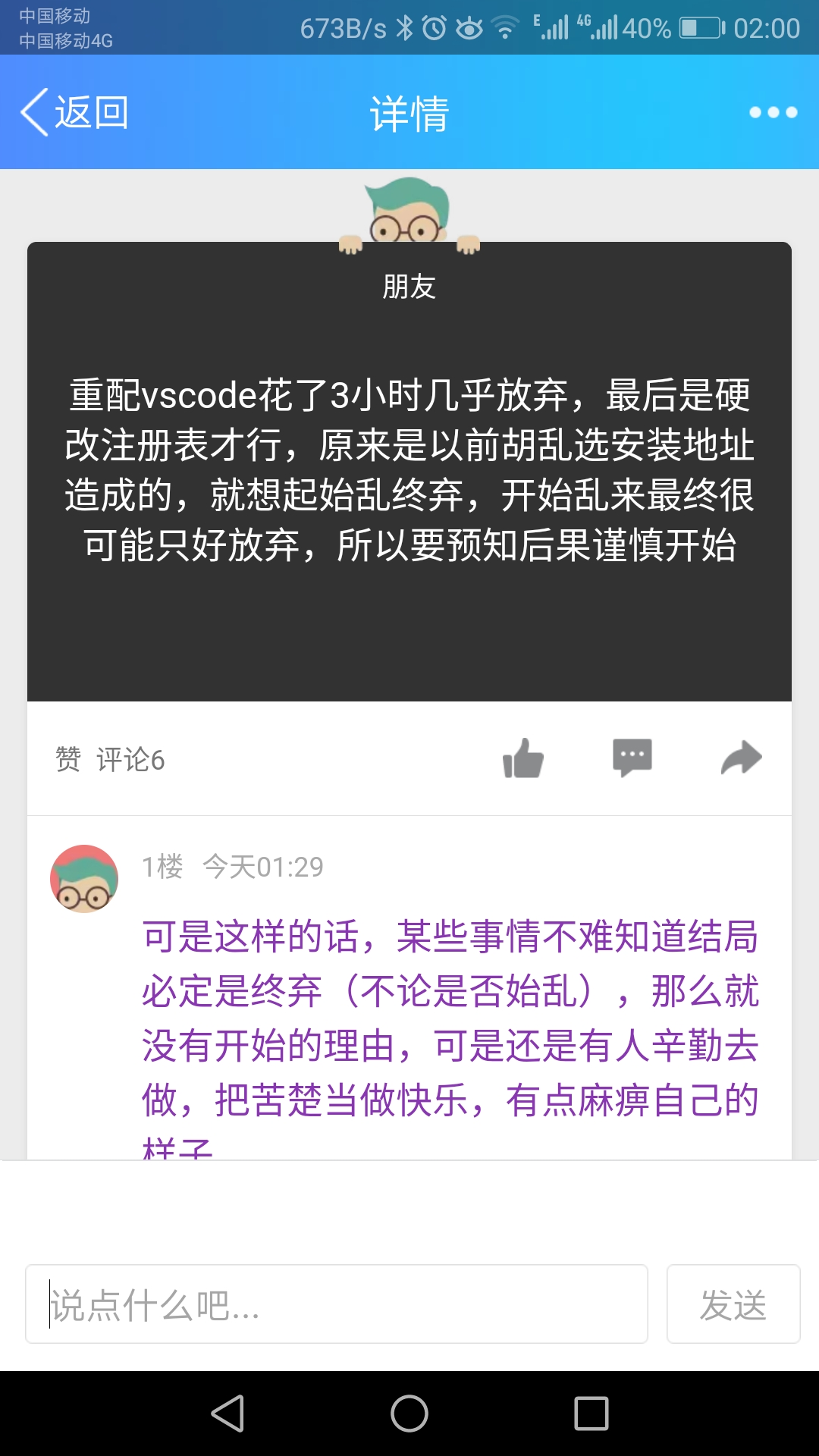This screenshot has height=1456, width=819.
Task: Share this post using the arrow icon
Action: [741, 758]
